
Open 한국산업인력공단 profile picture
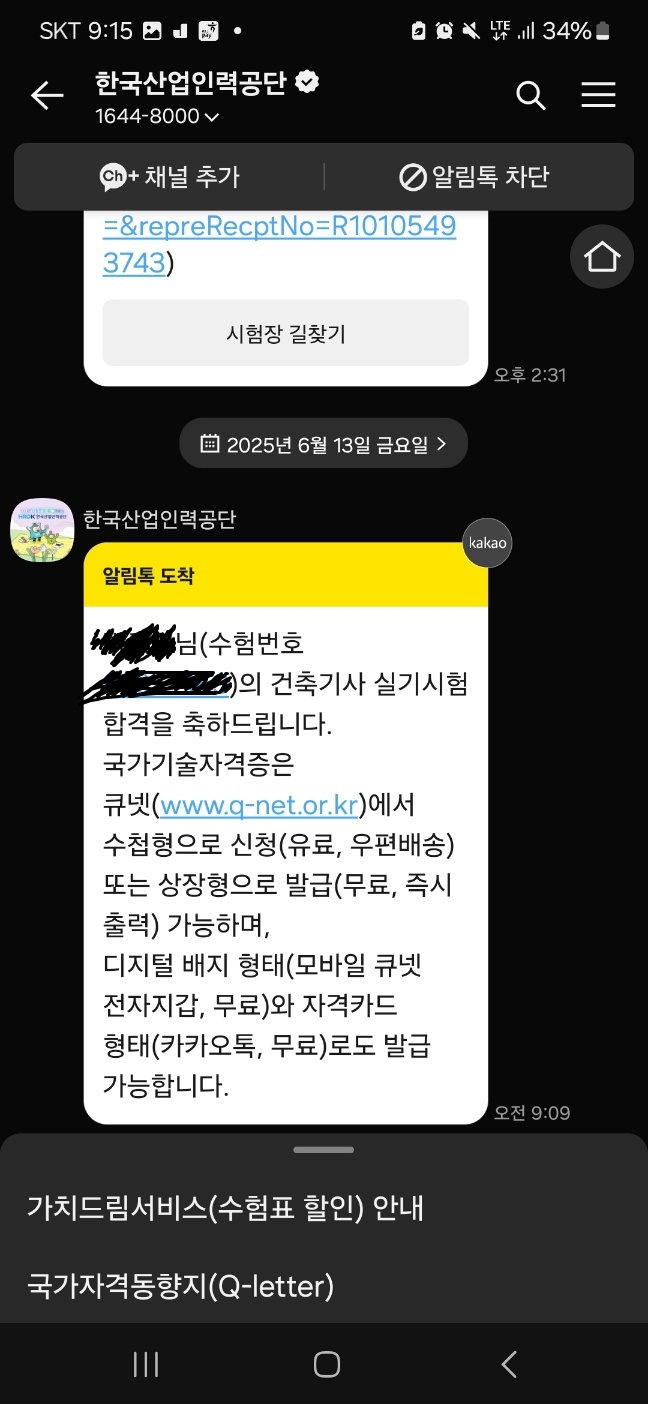[x=42, y=529]
